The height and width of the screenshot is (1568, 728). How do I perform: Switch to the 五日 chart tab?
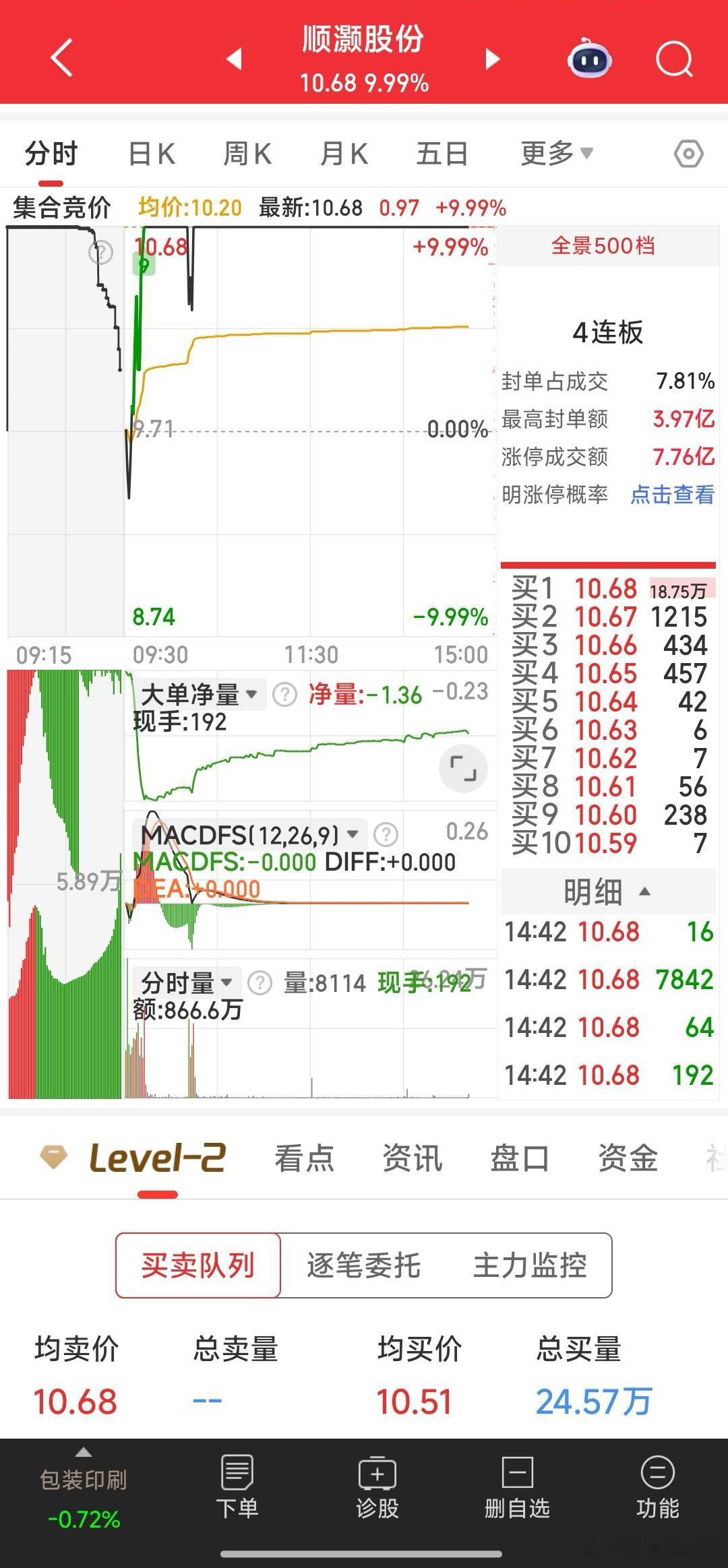(x=442, y=154)
